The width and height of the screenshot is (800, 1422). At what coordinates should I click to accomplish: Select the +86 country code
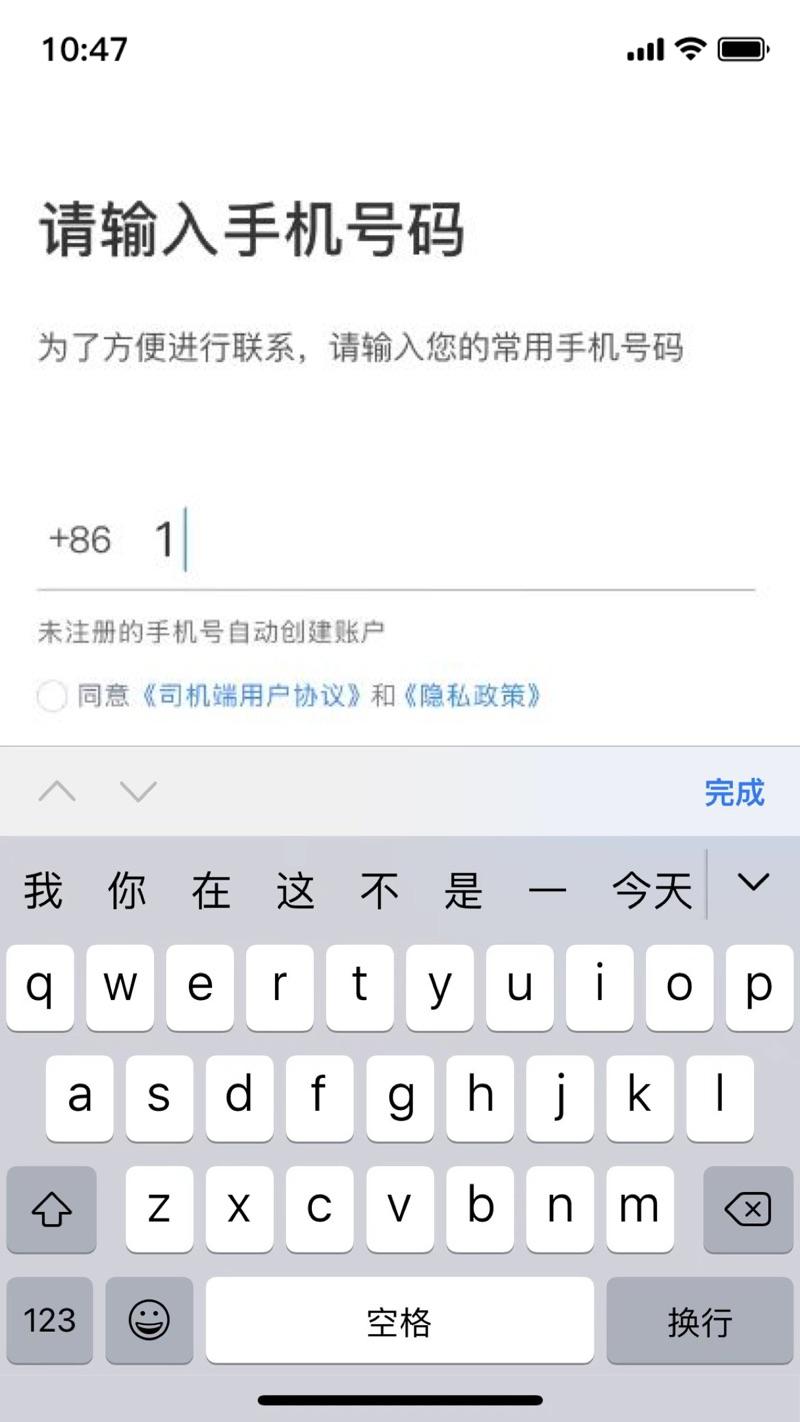click(x=80, y=540)
